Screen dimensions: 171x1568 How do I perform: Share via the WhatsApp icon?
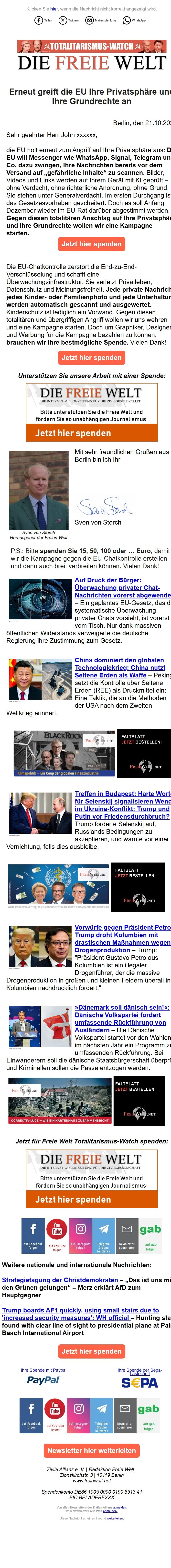click(134, 20)
